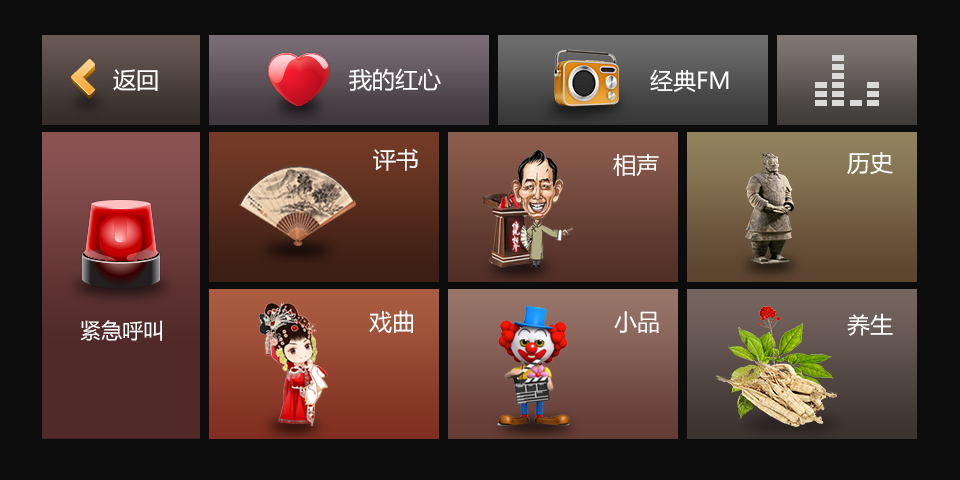Open the 养生 wellness category
This screenshot has height=480, width=960.
(801, 364)
